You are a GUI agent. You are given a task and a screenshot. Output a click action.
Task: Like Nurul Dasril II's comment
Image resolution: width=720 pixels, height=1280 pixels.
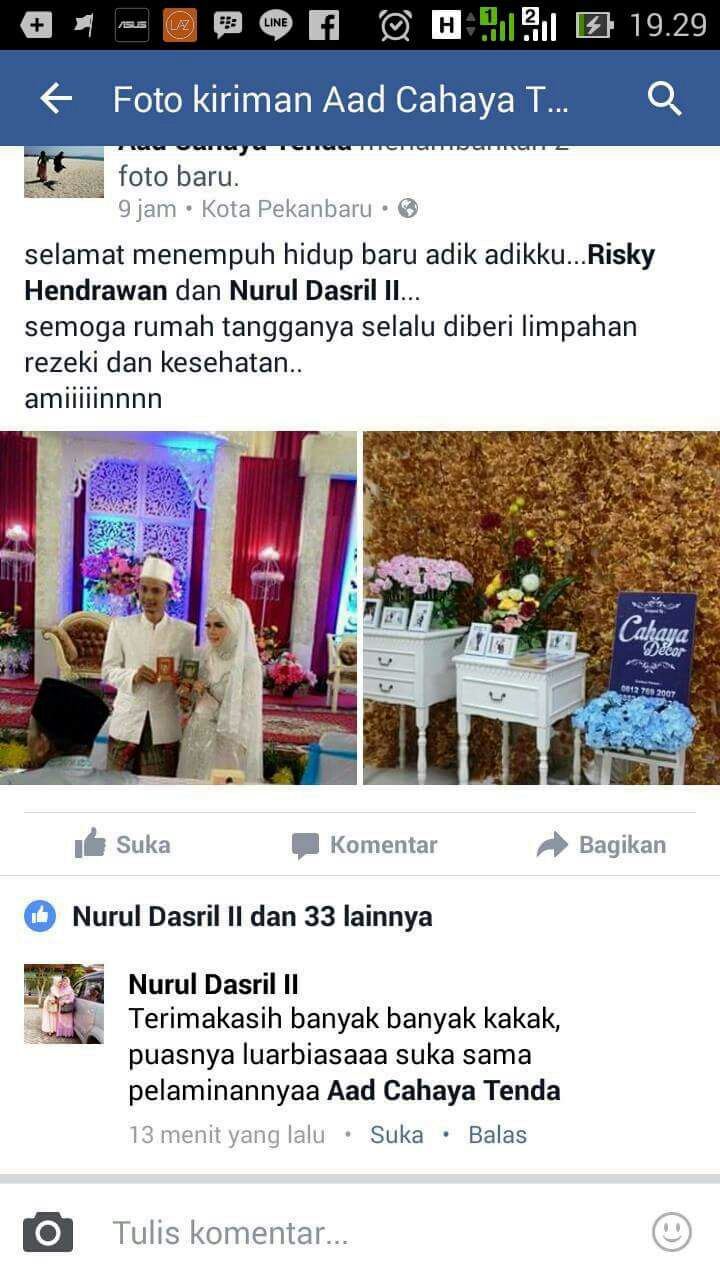(x=396, y=1135)
